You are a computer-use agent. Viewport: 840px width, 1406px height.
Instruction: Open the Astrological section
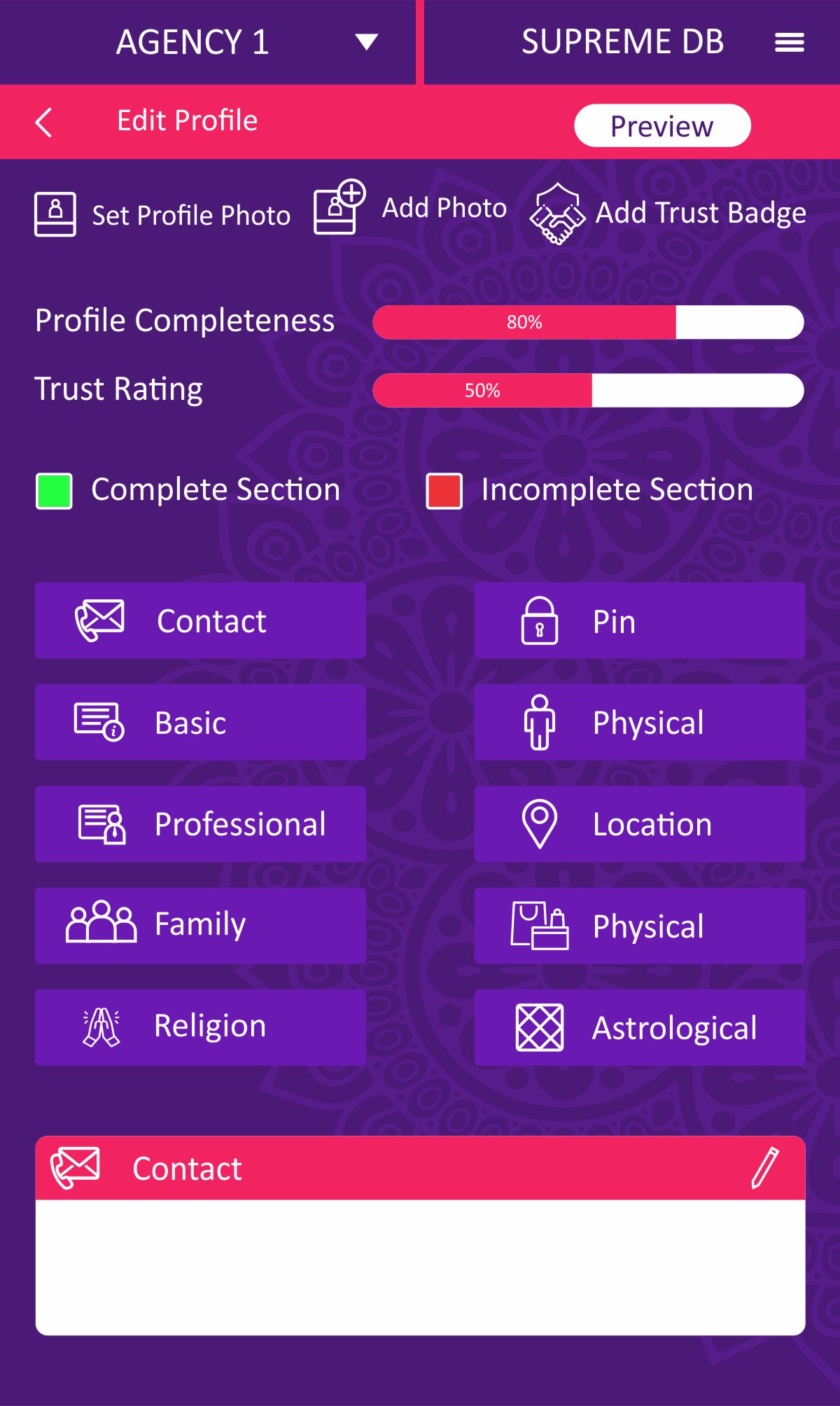coord(639,1027)
